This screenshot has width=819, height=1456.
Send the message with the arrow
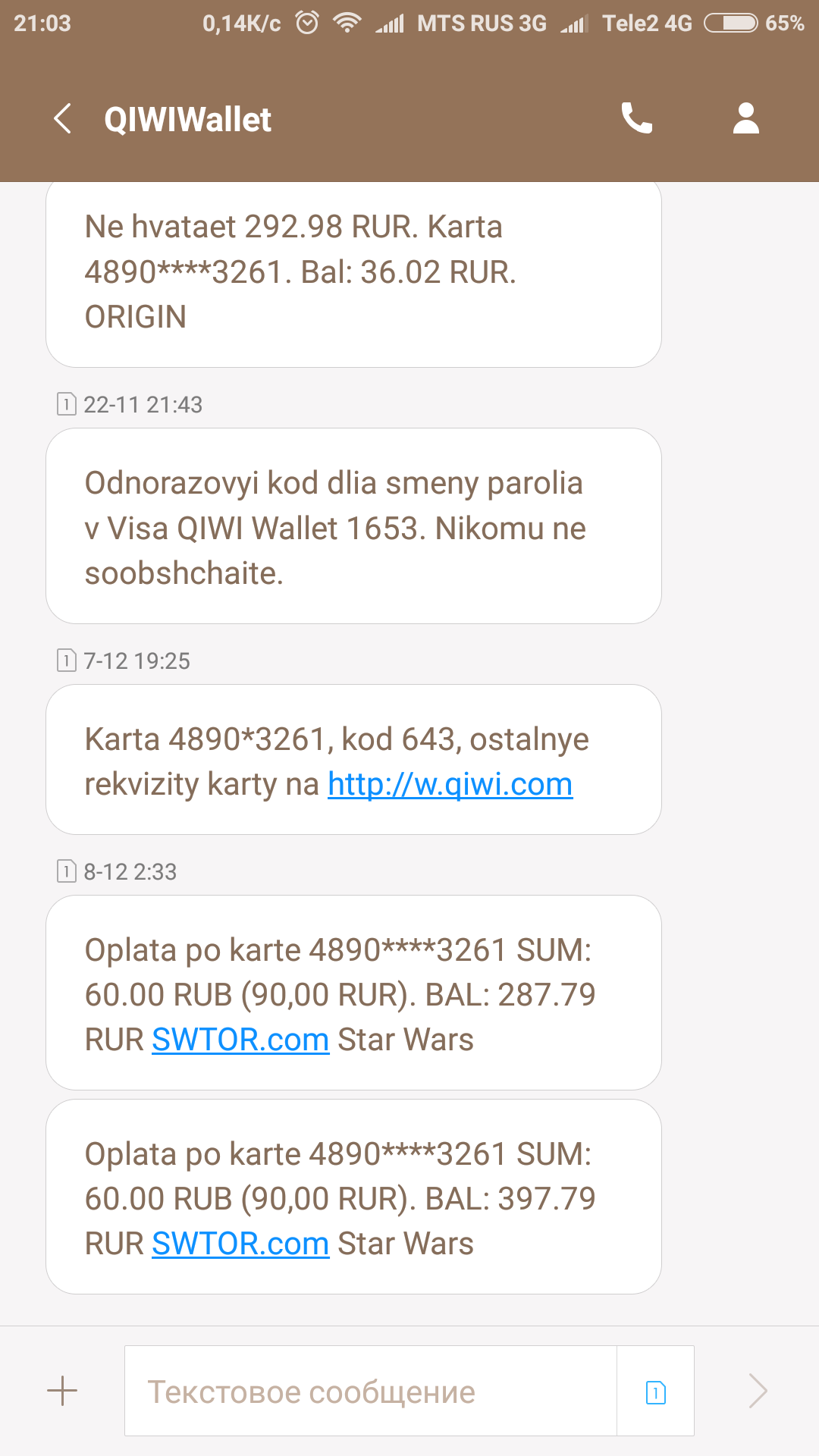[x=758, y=1391]
